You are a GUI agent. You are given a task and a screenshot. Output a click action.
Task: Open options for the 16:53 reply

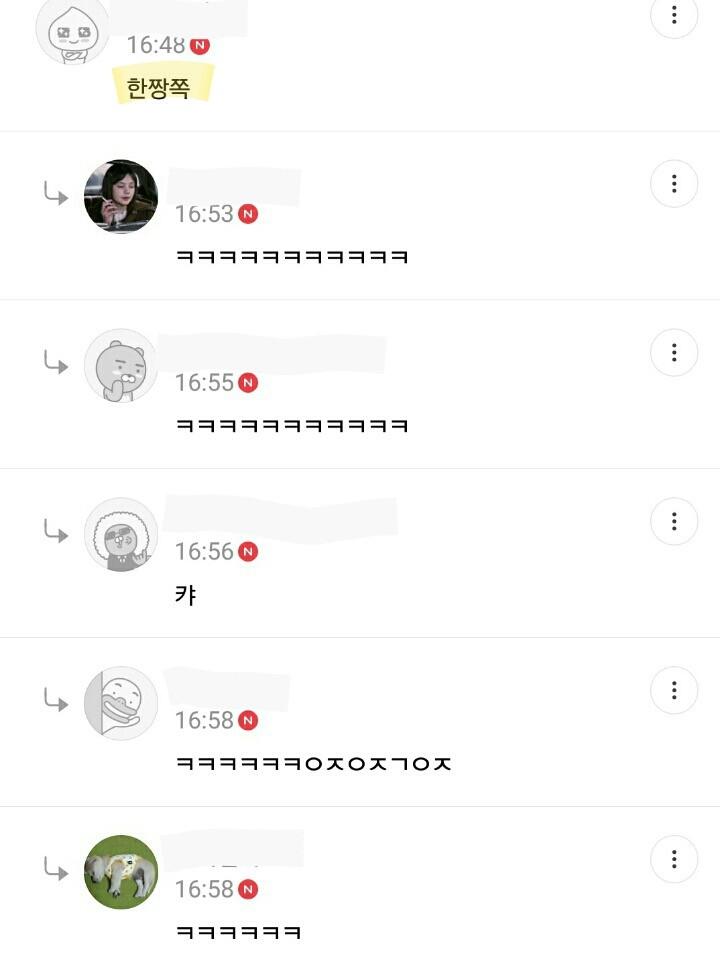pos(674,184)
